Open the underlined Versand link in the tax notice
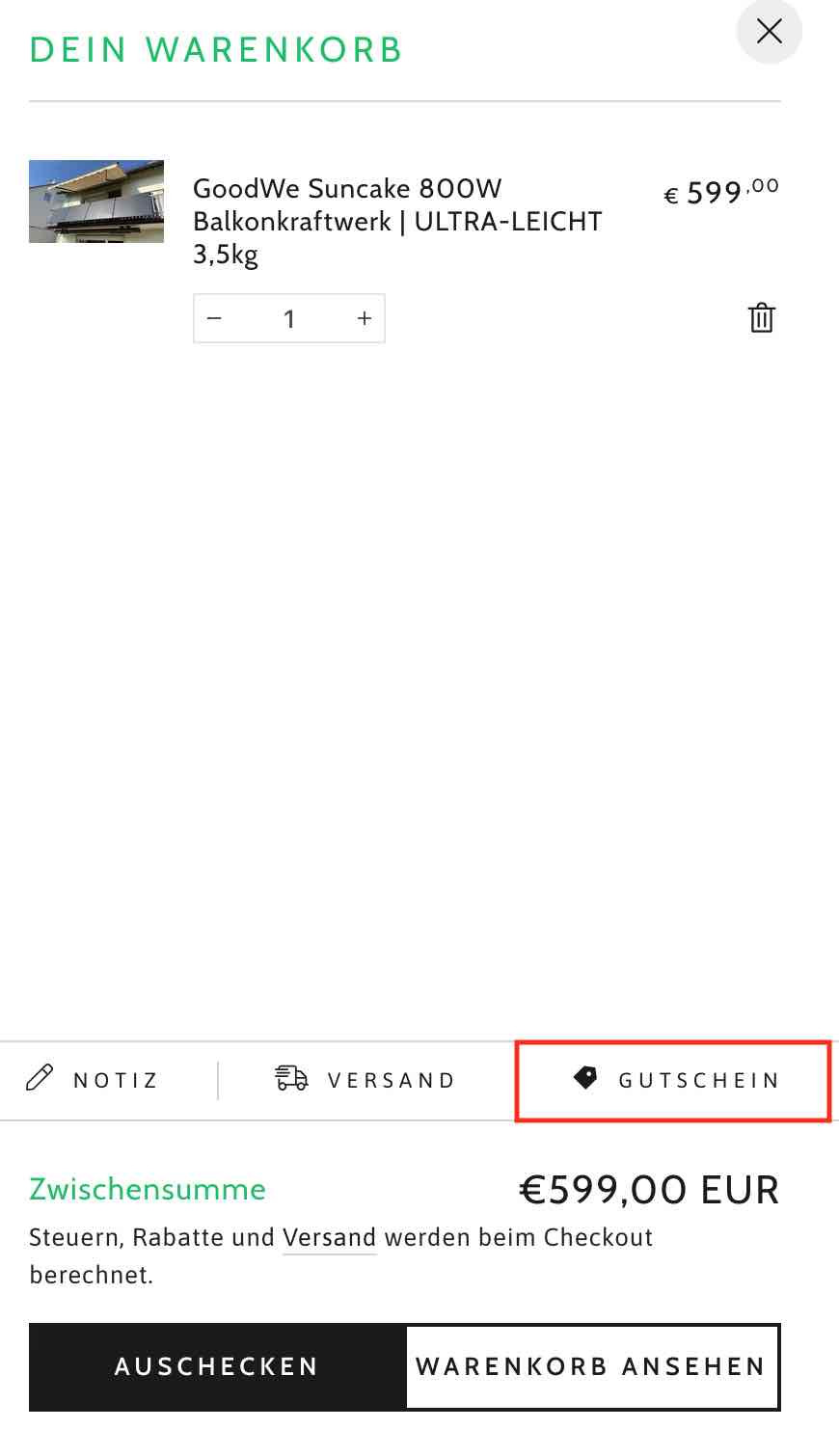 tap(329, 1237)
